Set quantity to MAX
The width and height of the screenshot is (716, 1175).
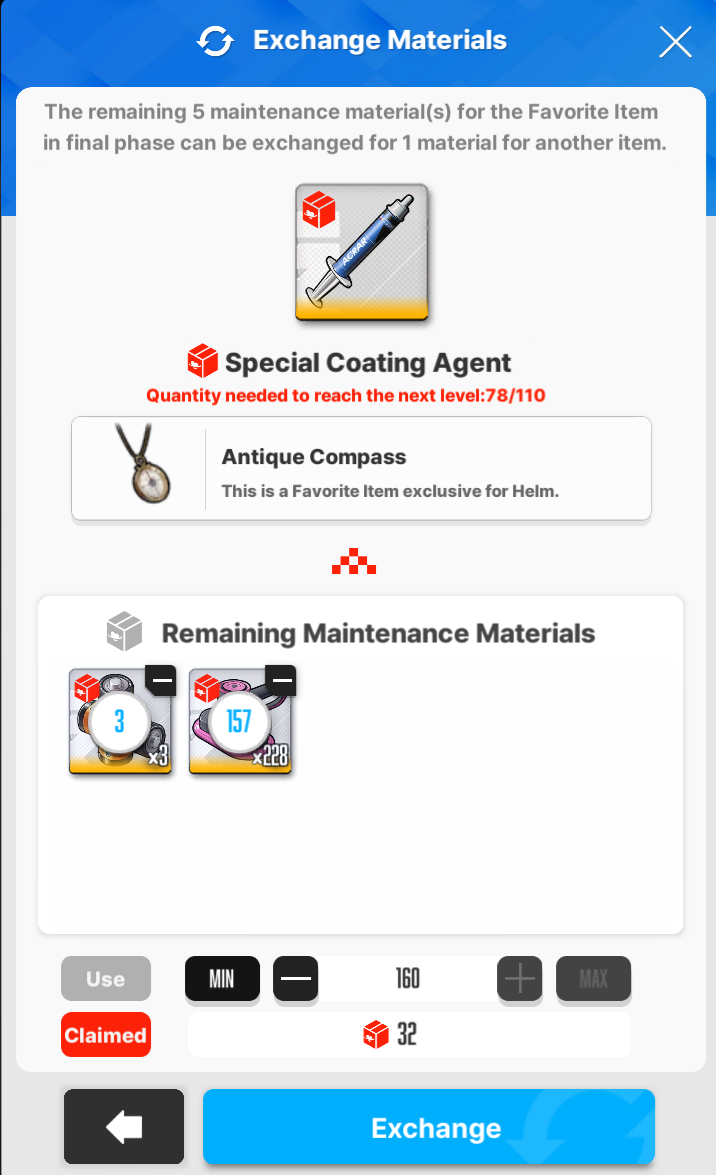(x=593, y=979)
